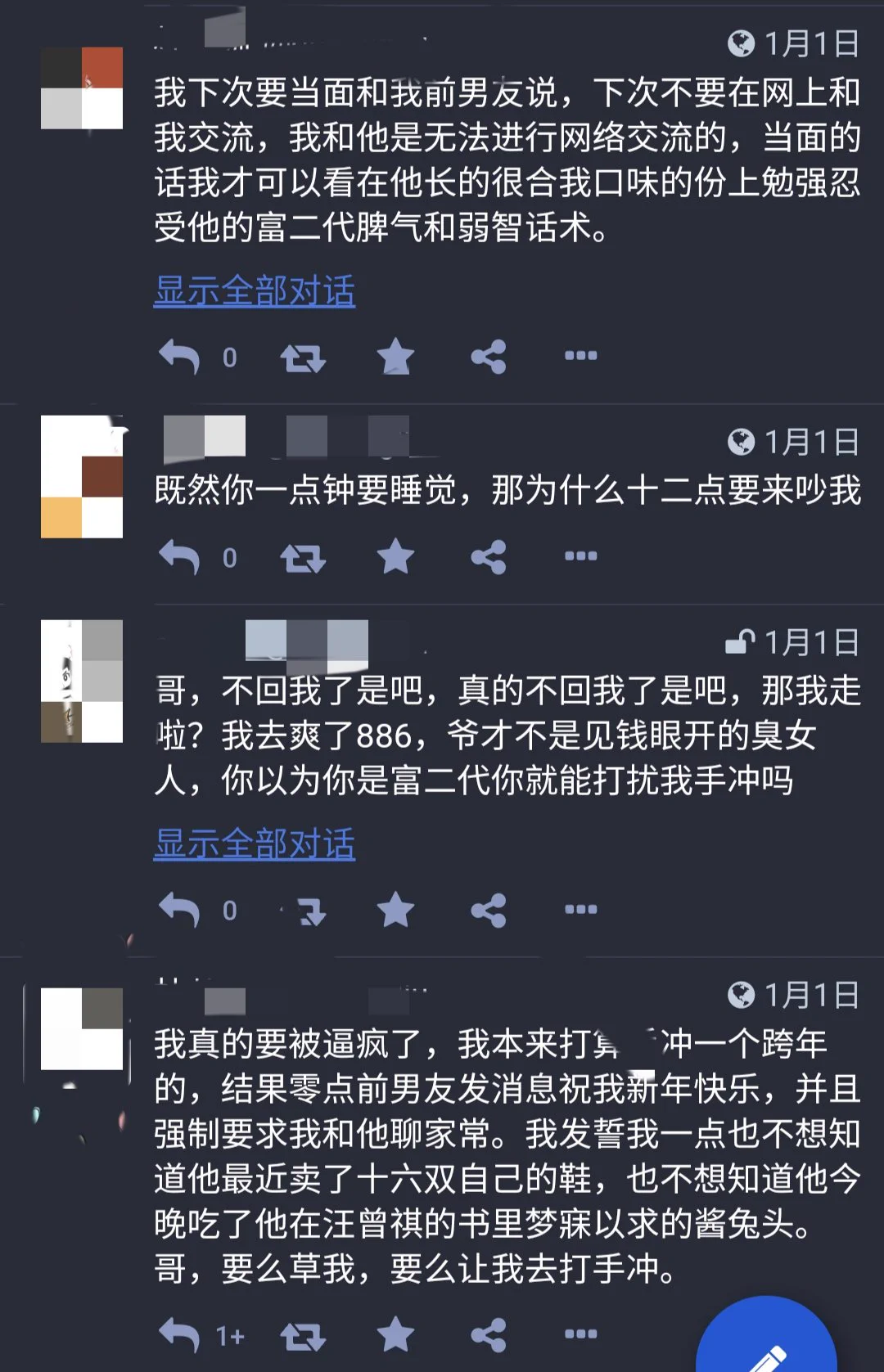Open more options on 不回我了是吧 post

click(580, 909)
